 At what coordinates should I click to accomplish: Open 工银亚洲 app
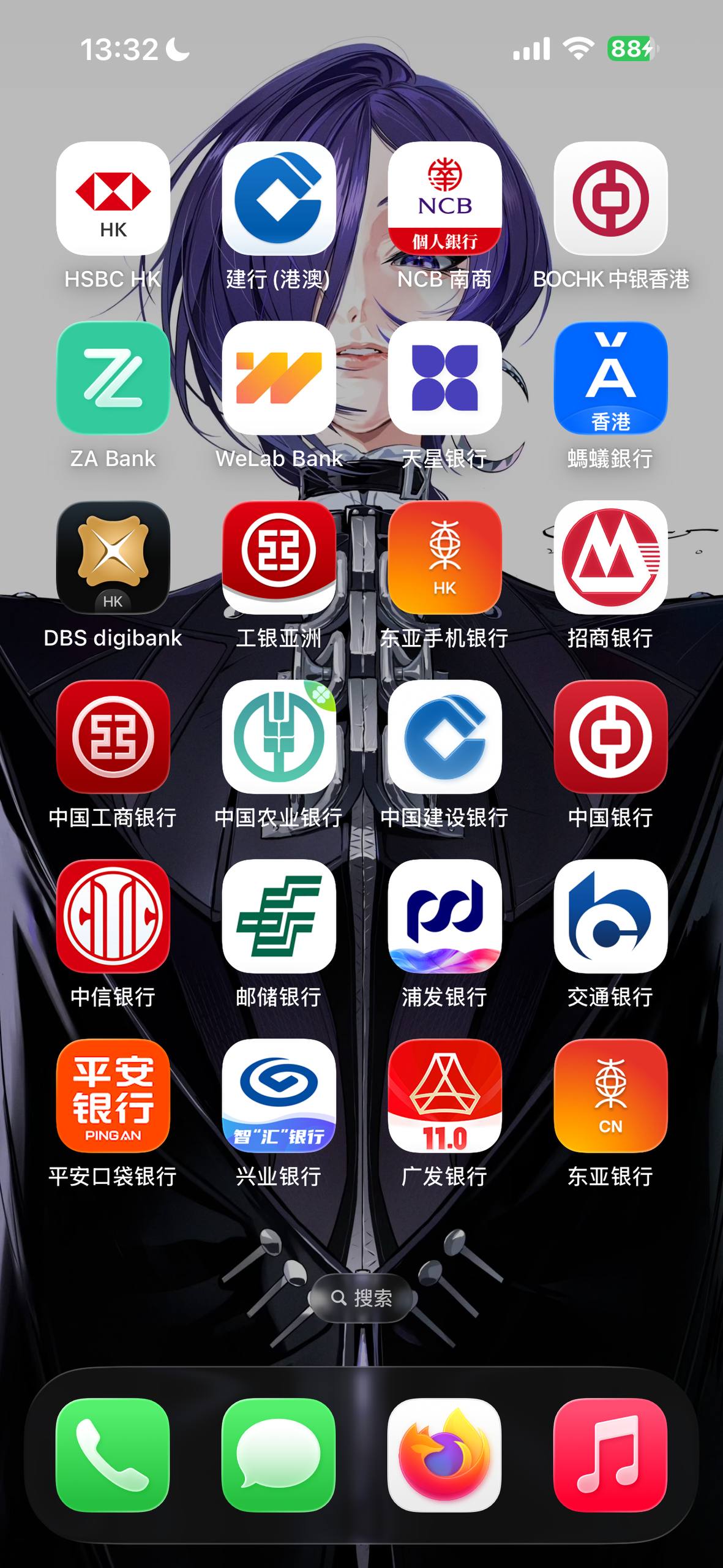click(x=279, y=557)
